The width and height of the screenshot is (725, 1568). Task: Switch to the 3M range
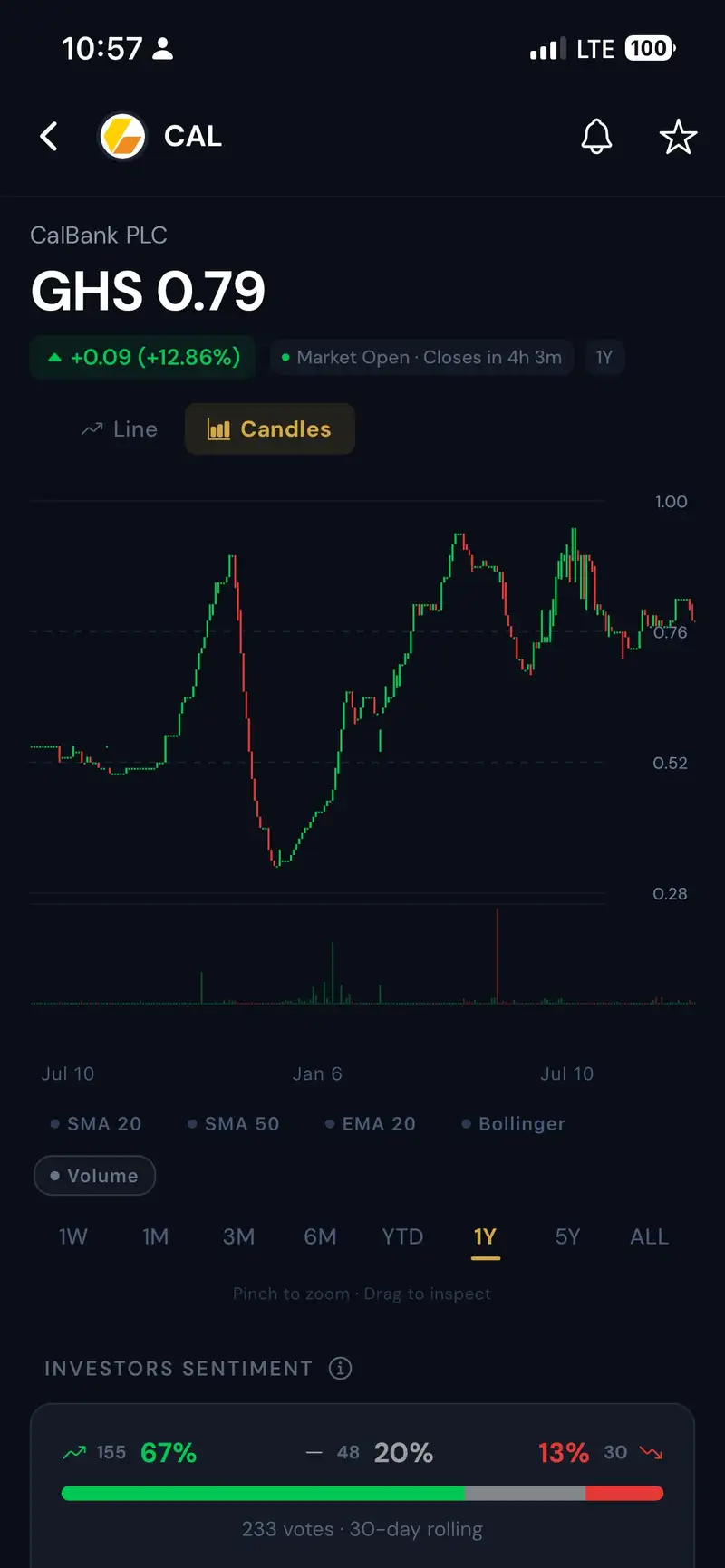(x=239, y=1237)
